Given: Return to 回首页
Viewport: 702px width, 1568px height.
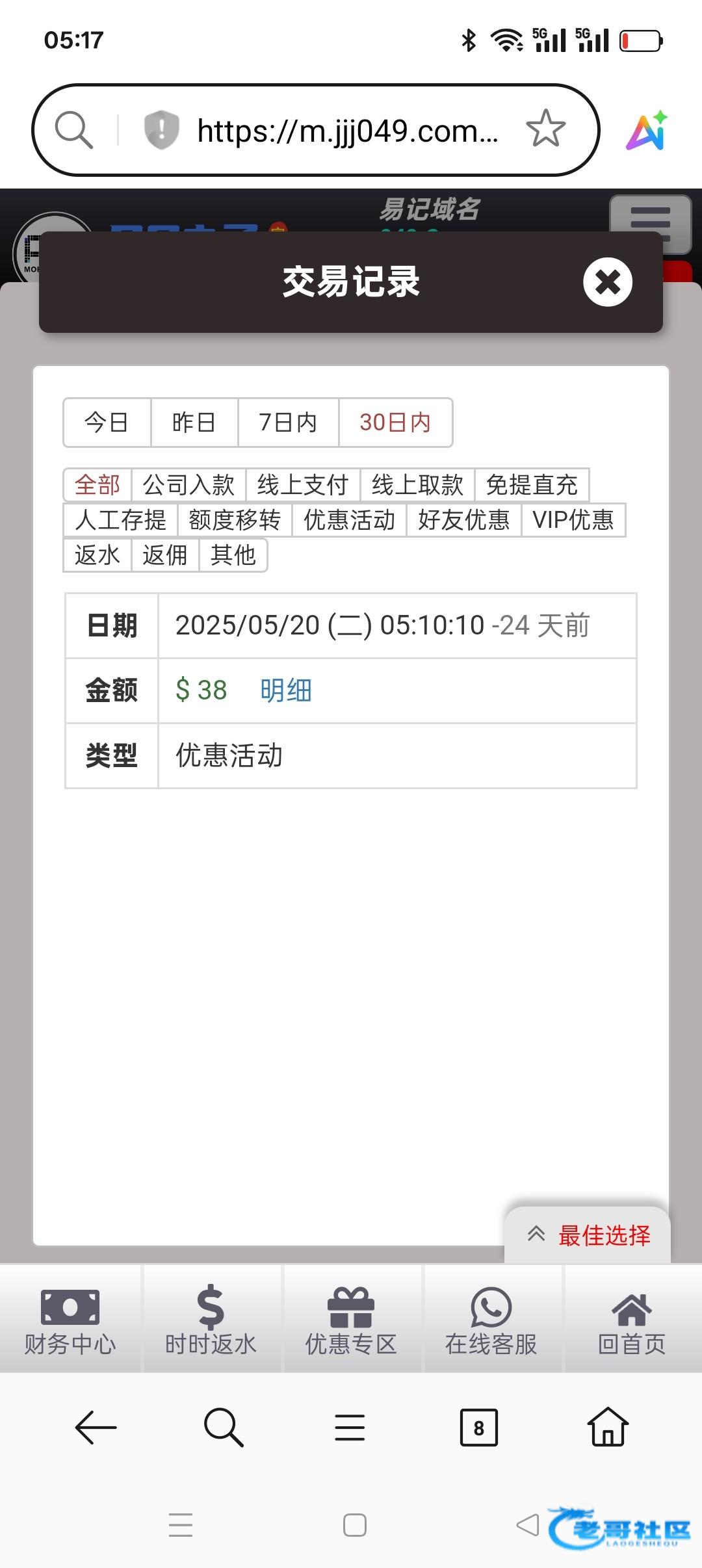Looking at the screenshot, I should pyautogui.click(x=632, y=1320).
